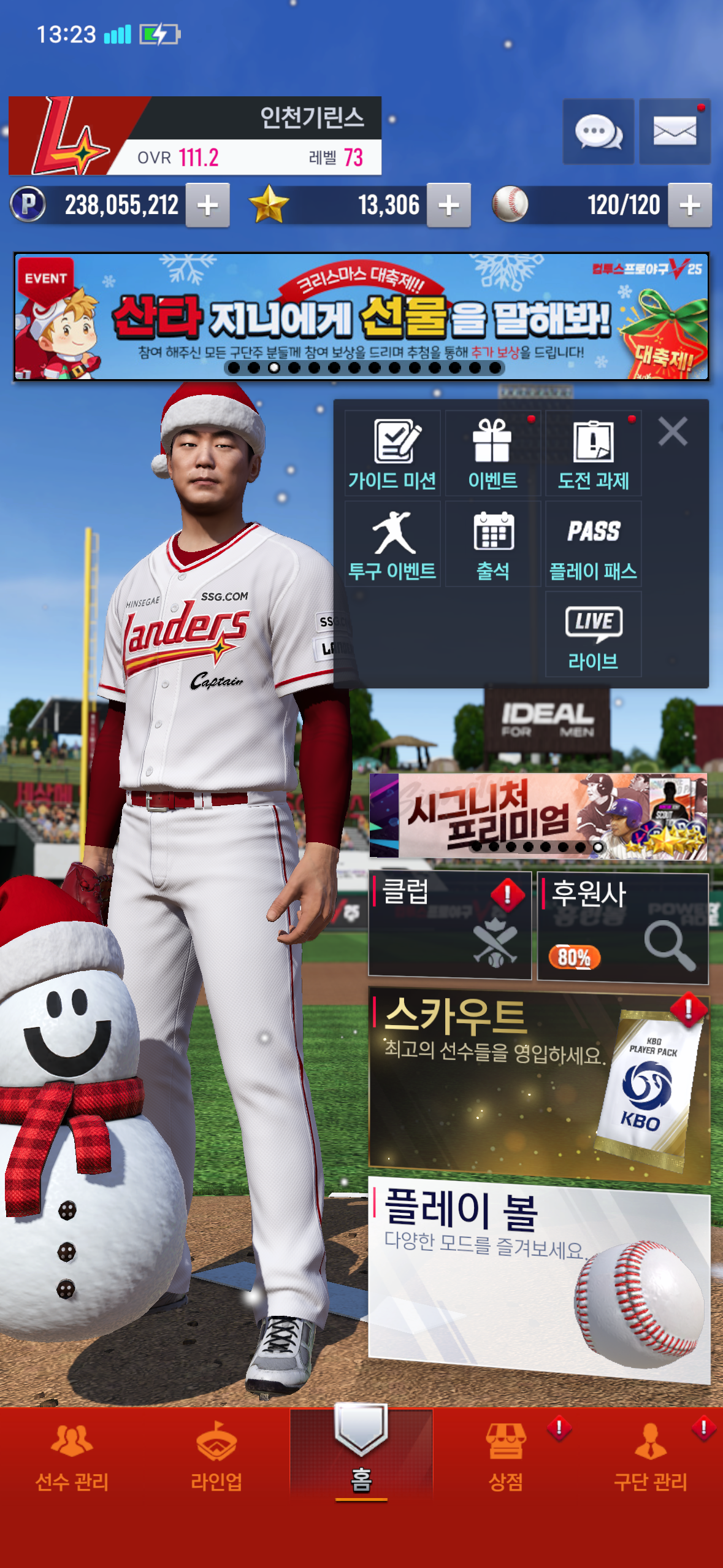Start 플레이 볼 game modes

click(x=538, y=1276)
